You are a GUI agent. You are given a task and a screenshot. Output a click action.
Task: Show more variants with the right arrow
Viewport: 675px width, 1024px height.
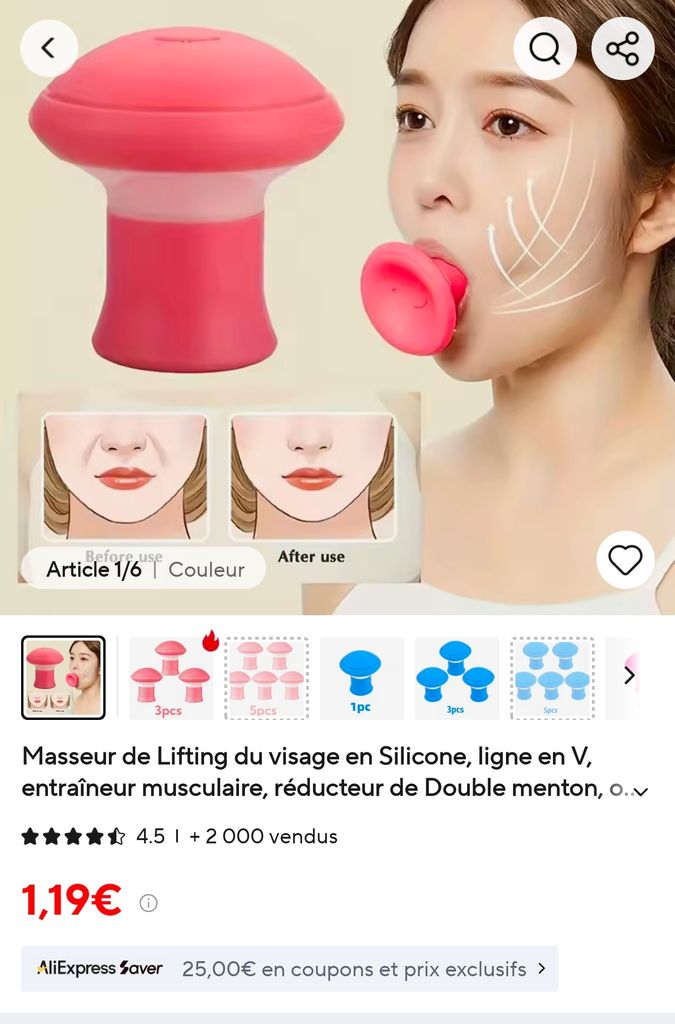tap(629, 675)
